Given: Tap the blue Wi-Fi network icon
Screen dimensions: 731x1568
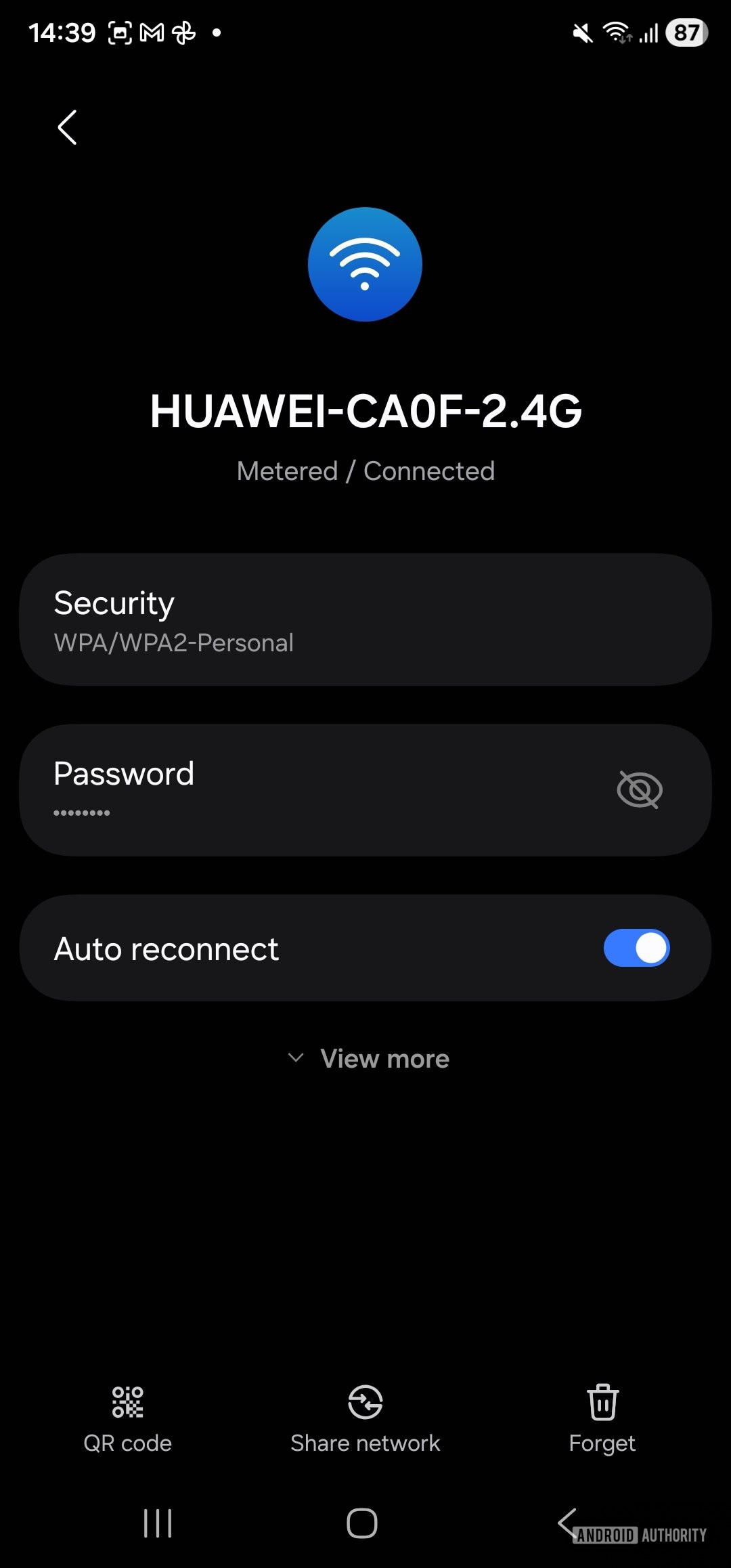Looking at the screenshot, I should click(365, 265).
